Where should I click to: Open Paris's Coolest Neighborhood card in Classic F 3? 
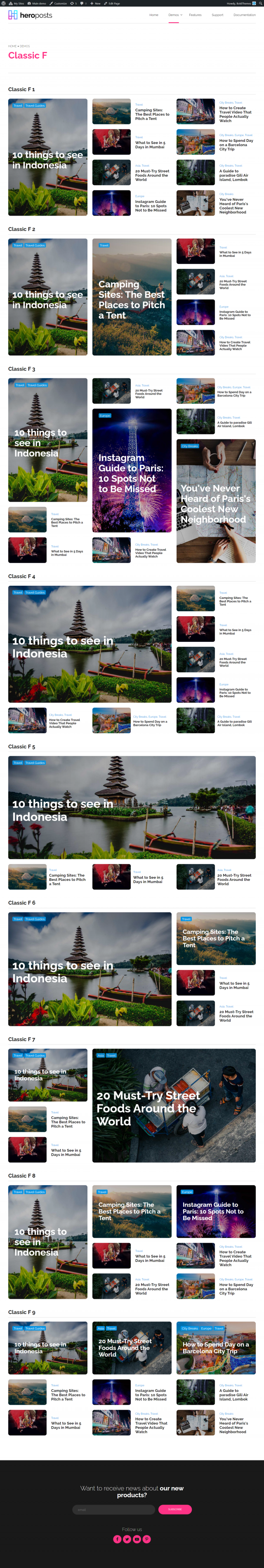[216, 500]
